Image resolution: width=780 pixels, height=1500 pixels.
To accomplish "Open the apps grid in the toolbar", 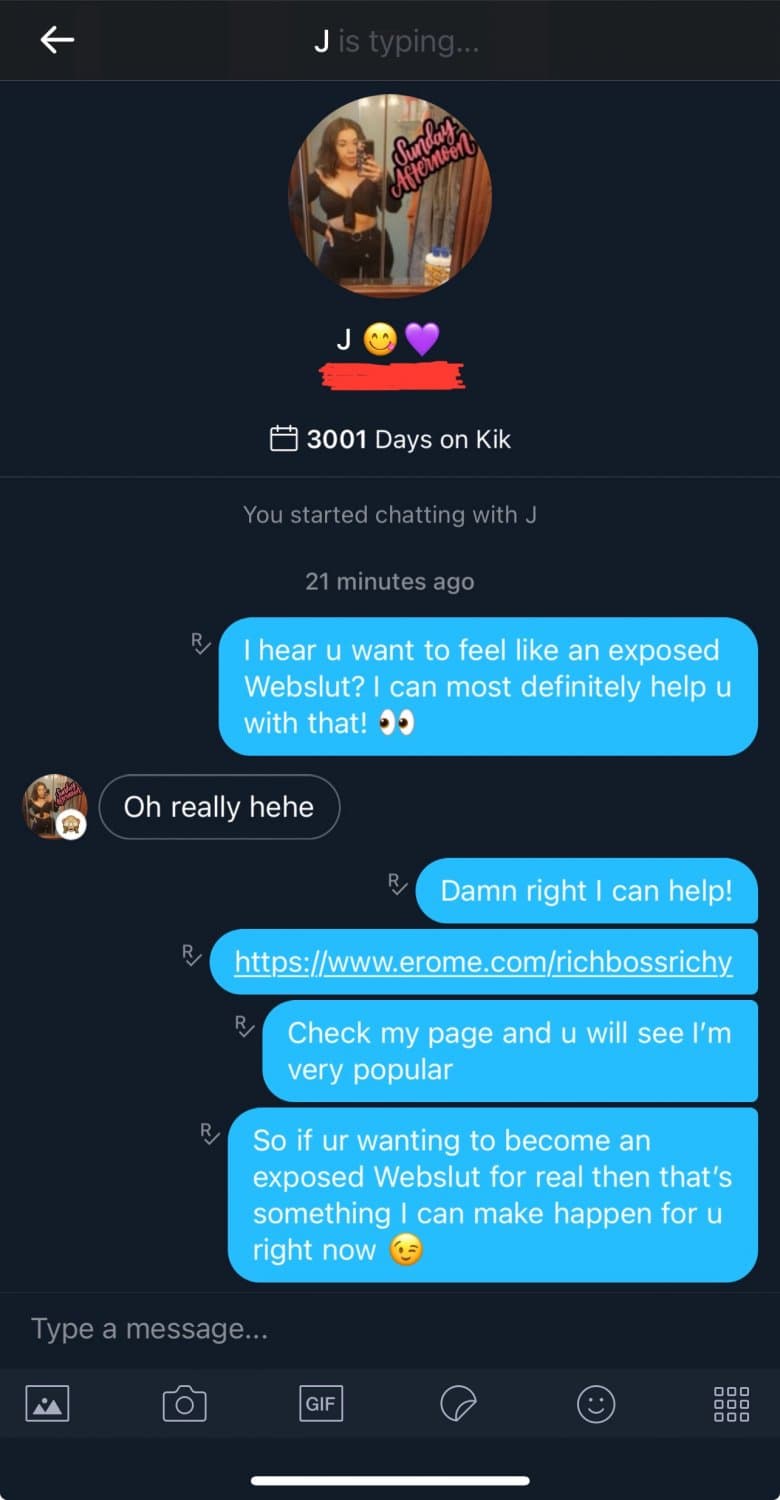I will tap(731, 1403).
